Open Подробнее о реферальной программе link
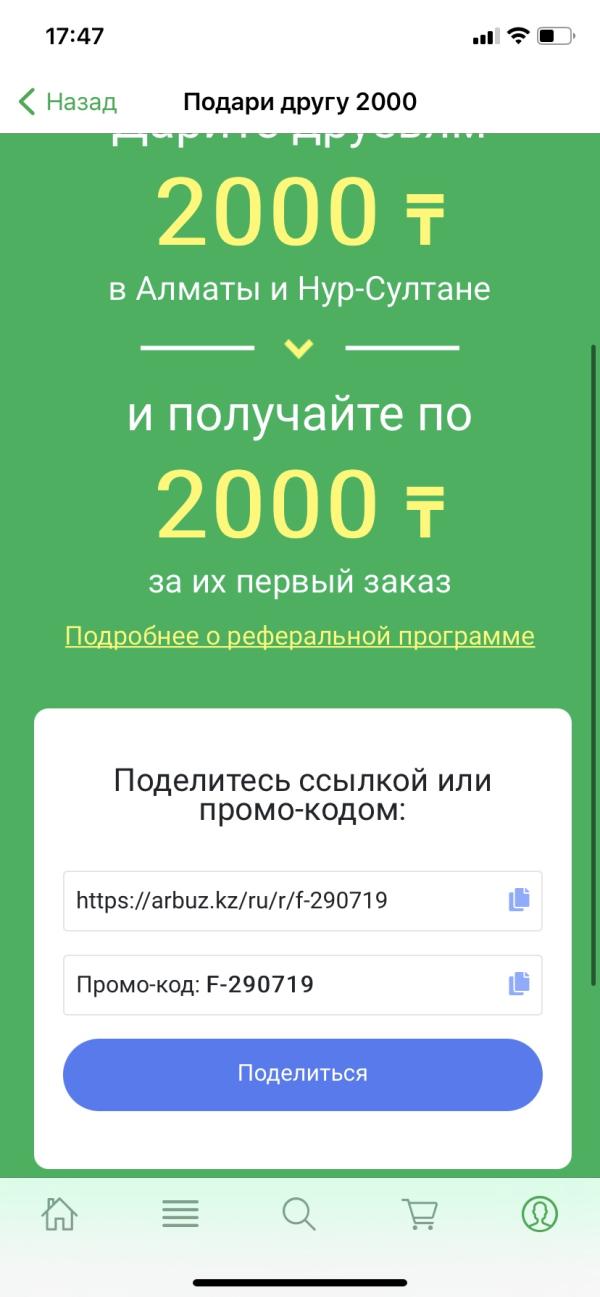600x1297 pixels. [x=300, y=636]
